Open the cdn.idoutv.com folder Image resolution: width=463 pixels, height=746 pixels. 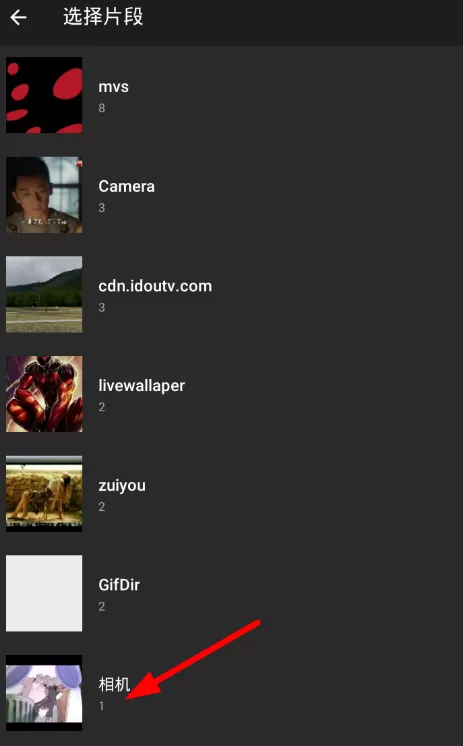231,294
